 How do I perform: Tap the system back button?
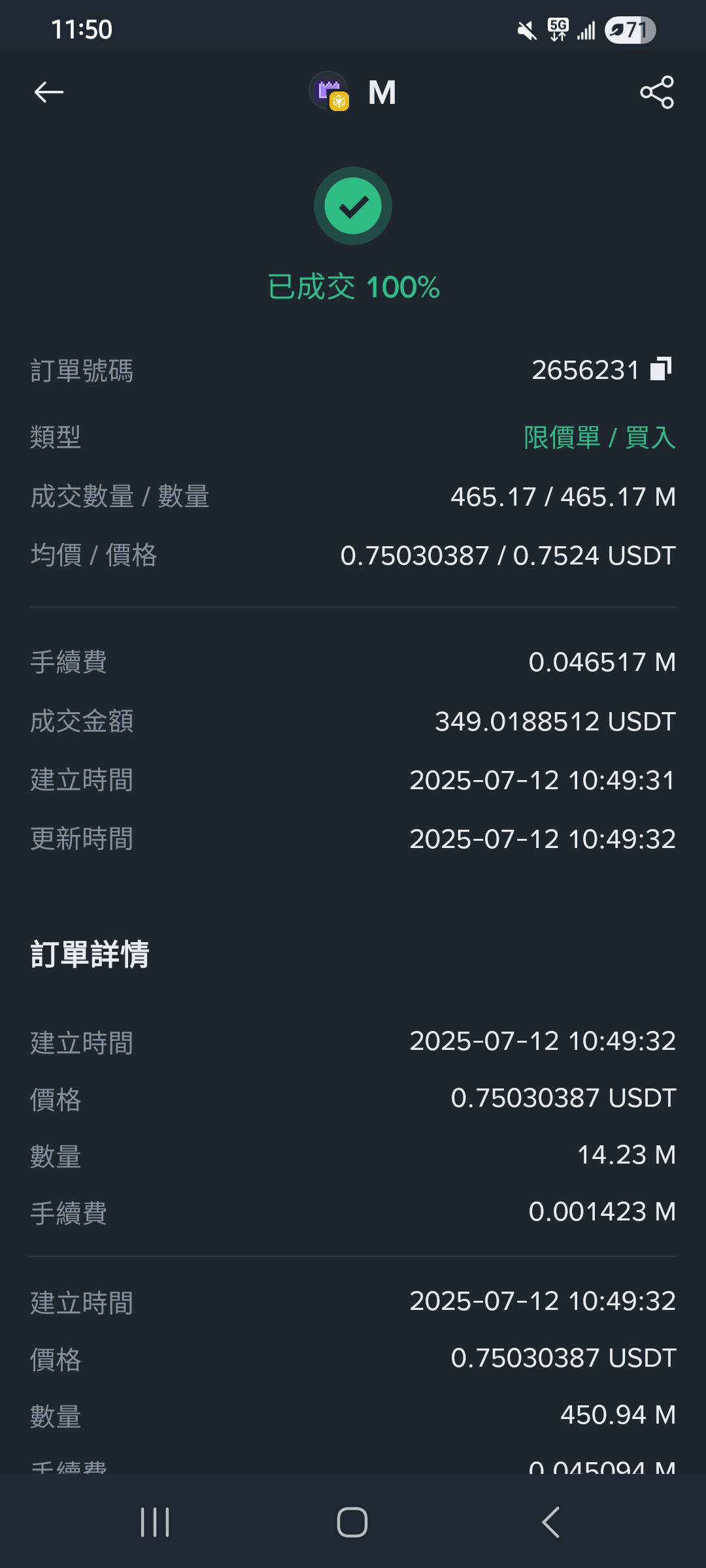[551, 1522]
